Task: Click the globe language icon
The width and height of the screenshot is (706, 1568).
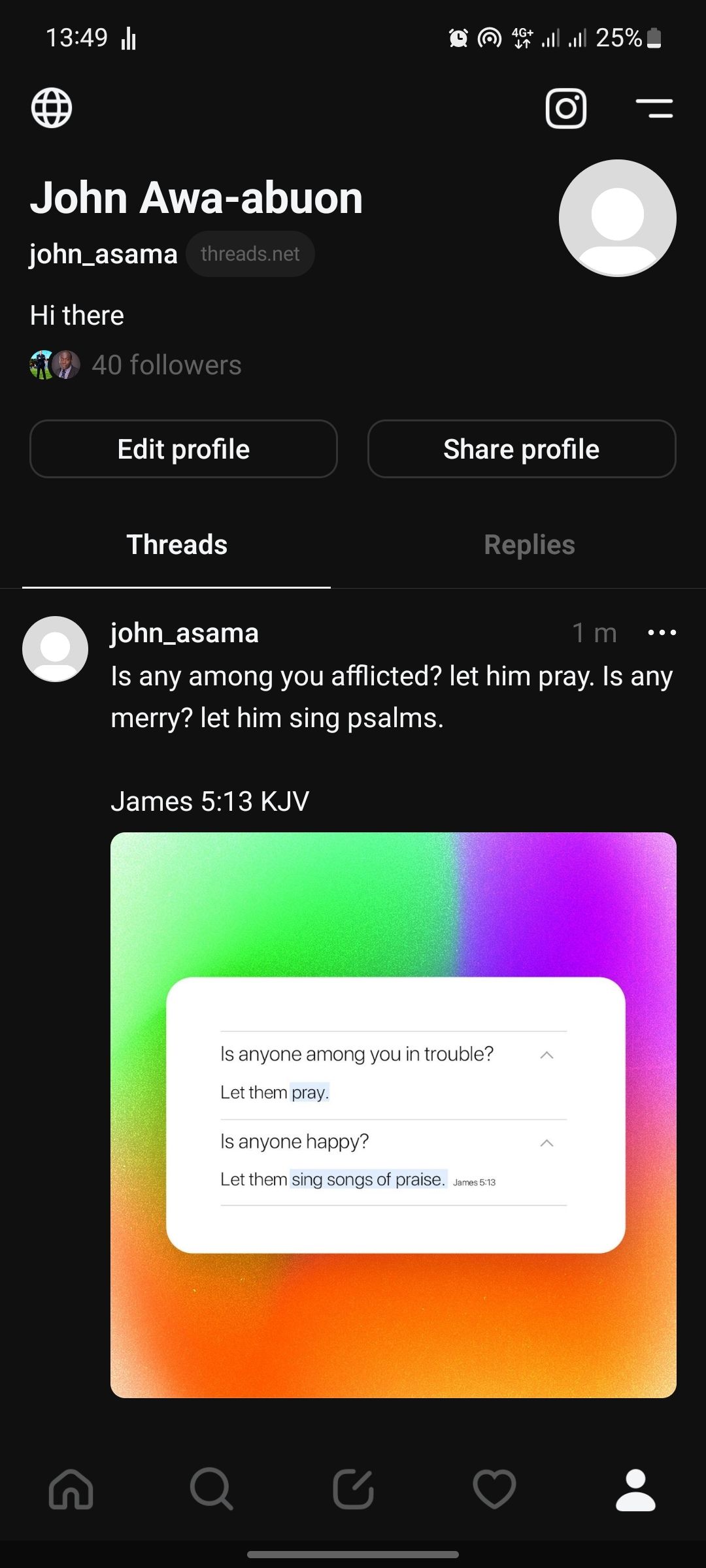Action: [52, 108]
